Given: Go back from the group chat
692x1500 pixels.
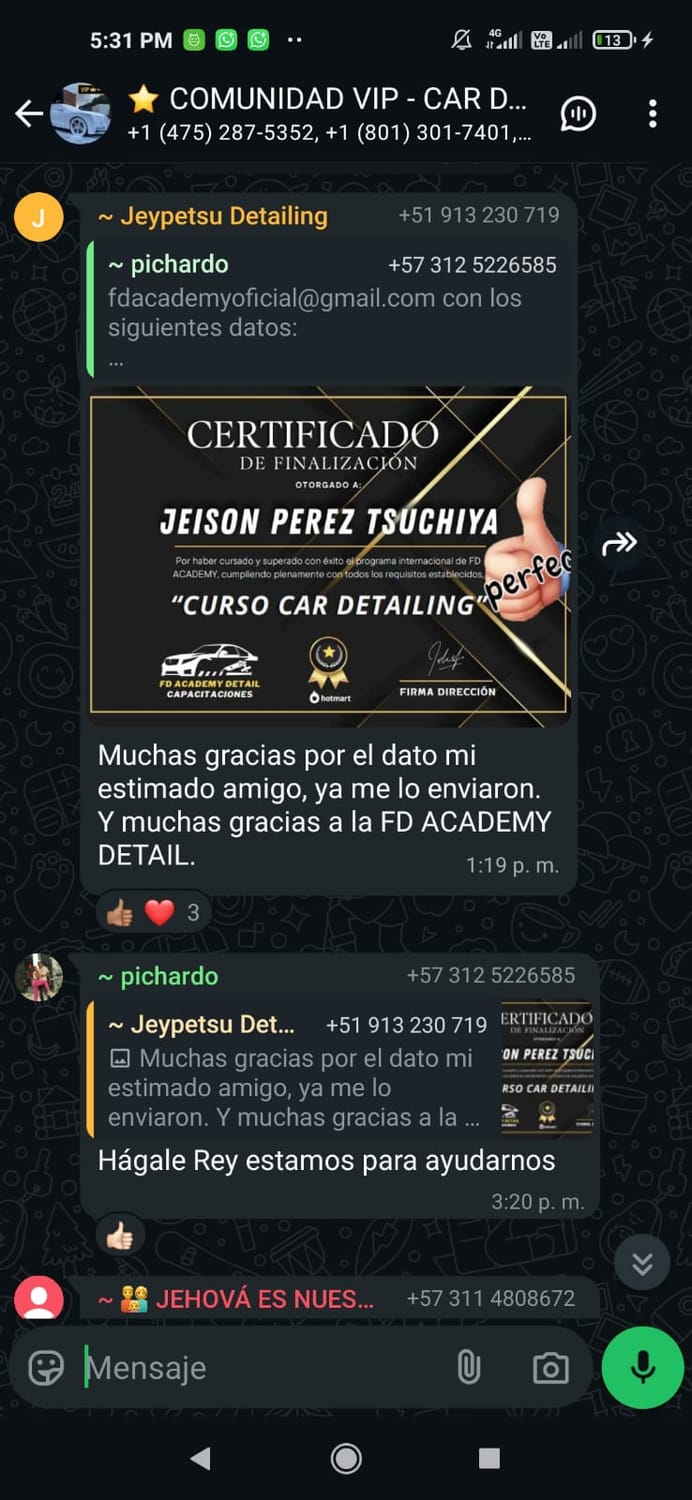Looking at the screenshot, I should point(28,114).
